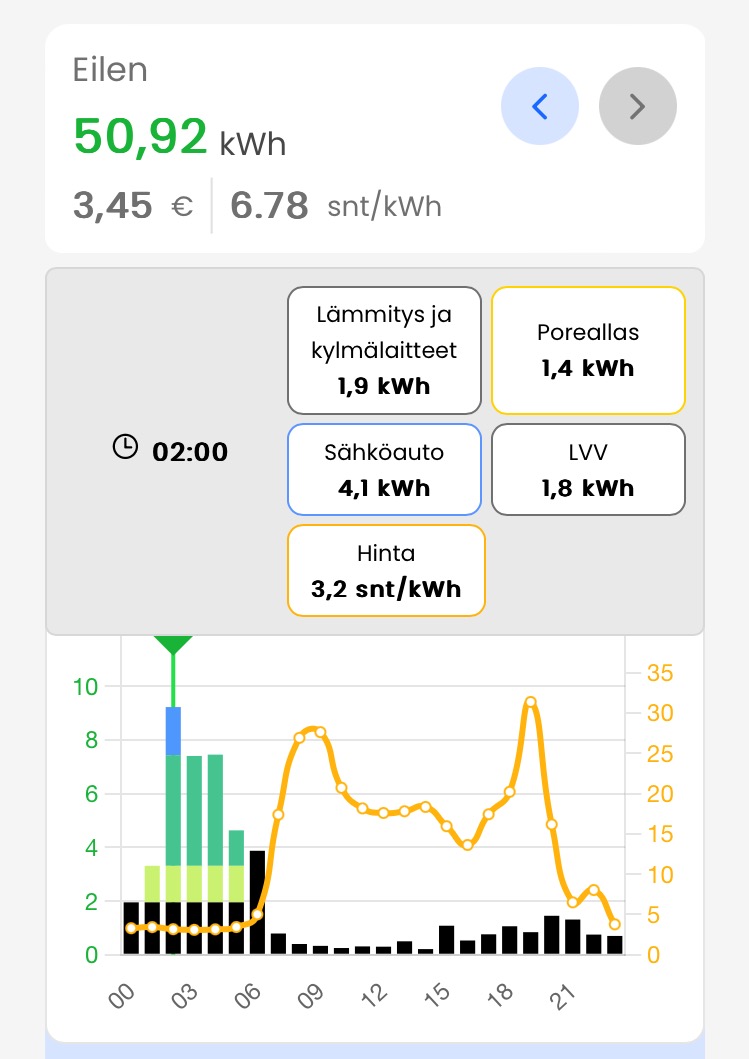
Task: Go to the next day's consumption
Action: [637, 106]
